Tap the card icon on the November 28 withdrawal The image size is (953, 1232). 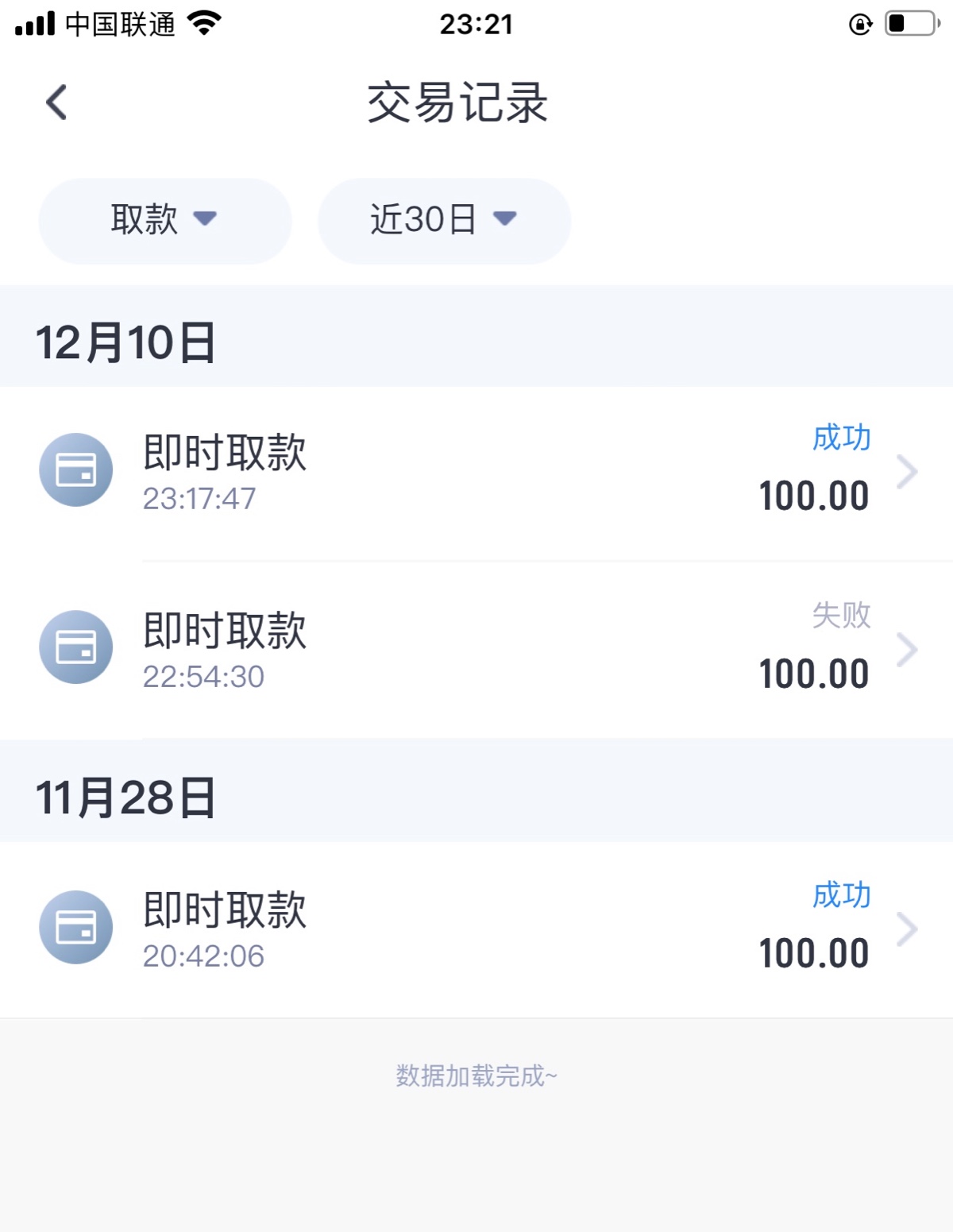(77, 926)
